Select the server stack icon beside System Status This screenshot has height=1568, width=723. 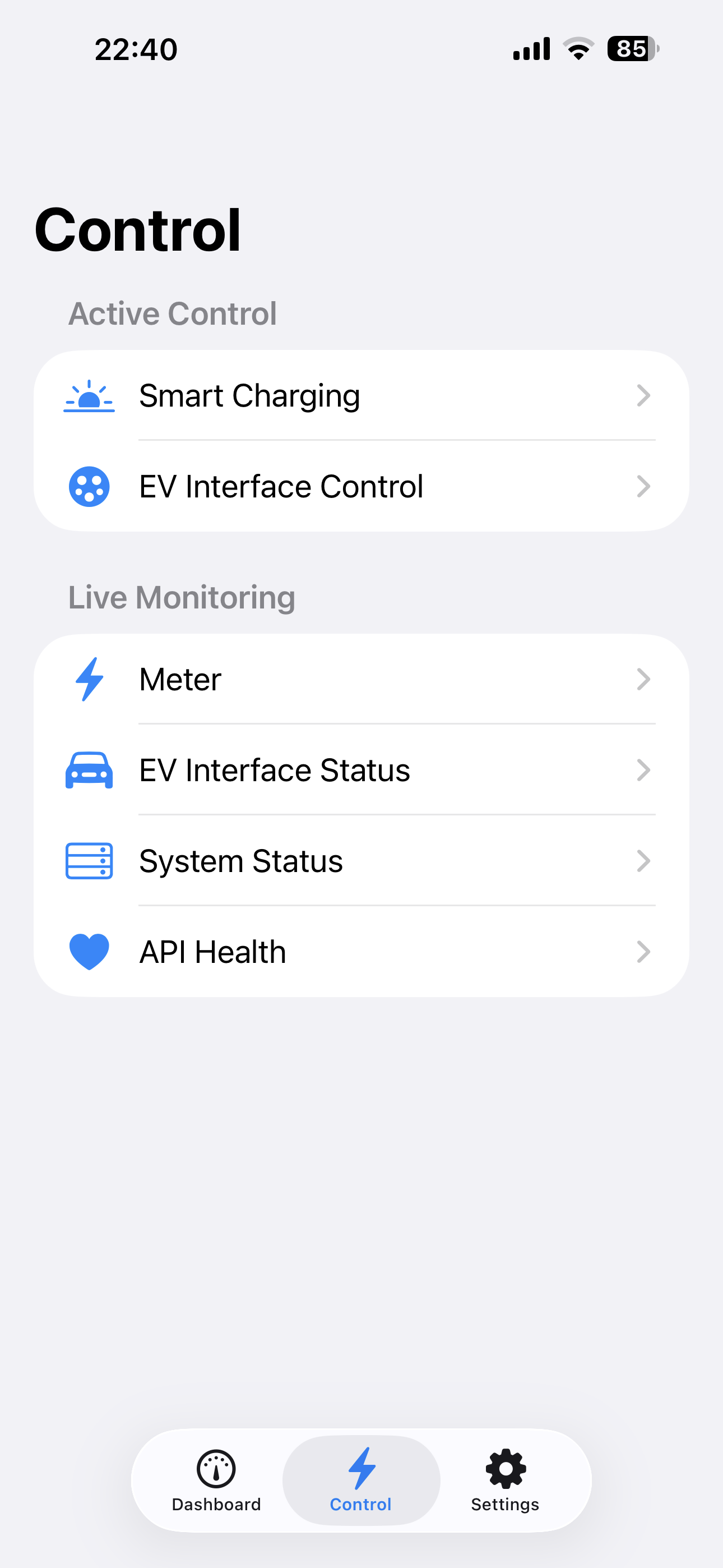click(x=89, y=860)
